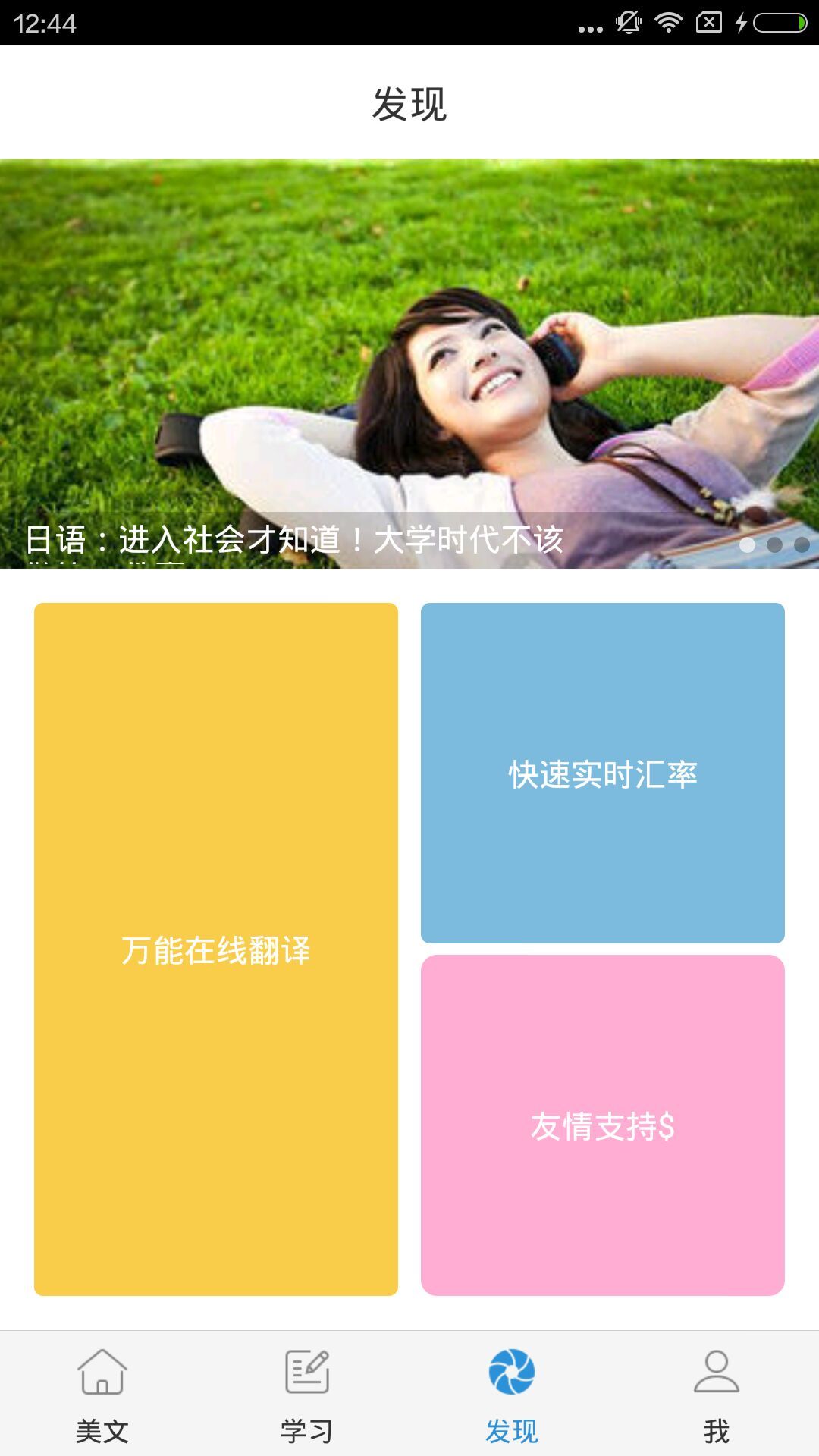Open the 快速实时汇率 tile

[x=603, y=773]
